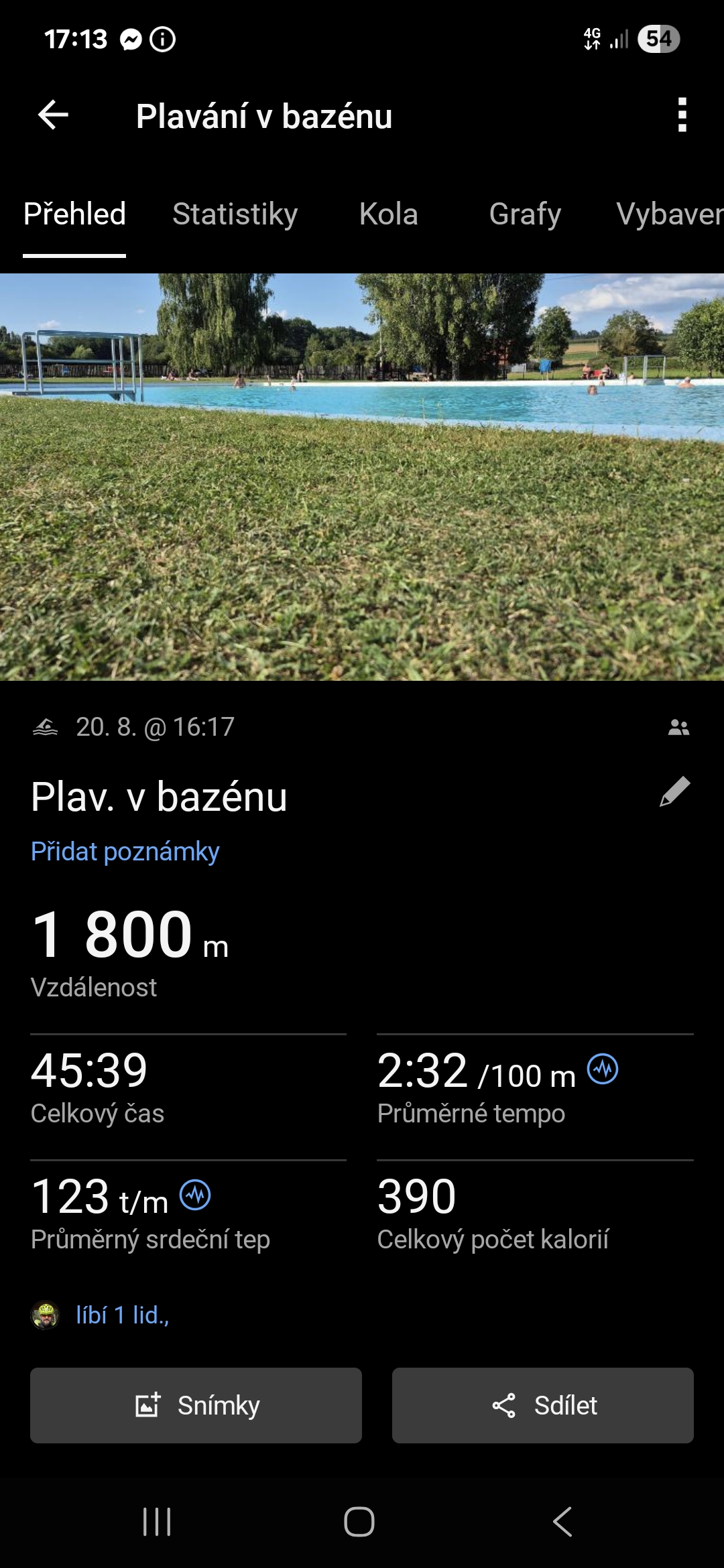The image size is (724, 1568).
Task: Open Snímky to add photos
Action: tap(196, 1405)
